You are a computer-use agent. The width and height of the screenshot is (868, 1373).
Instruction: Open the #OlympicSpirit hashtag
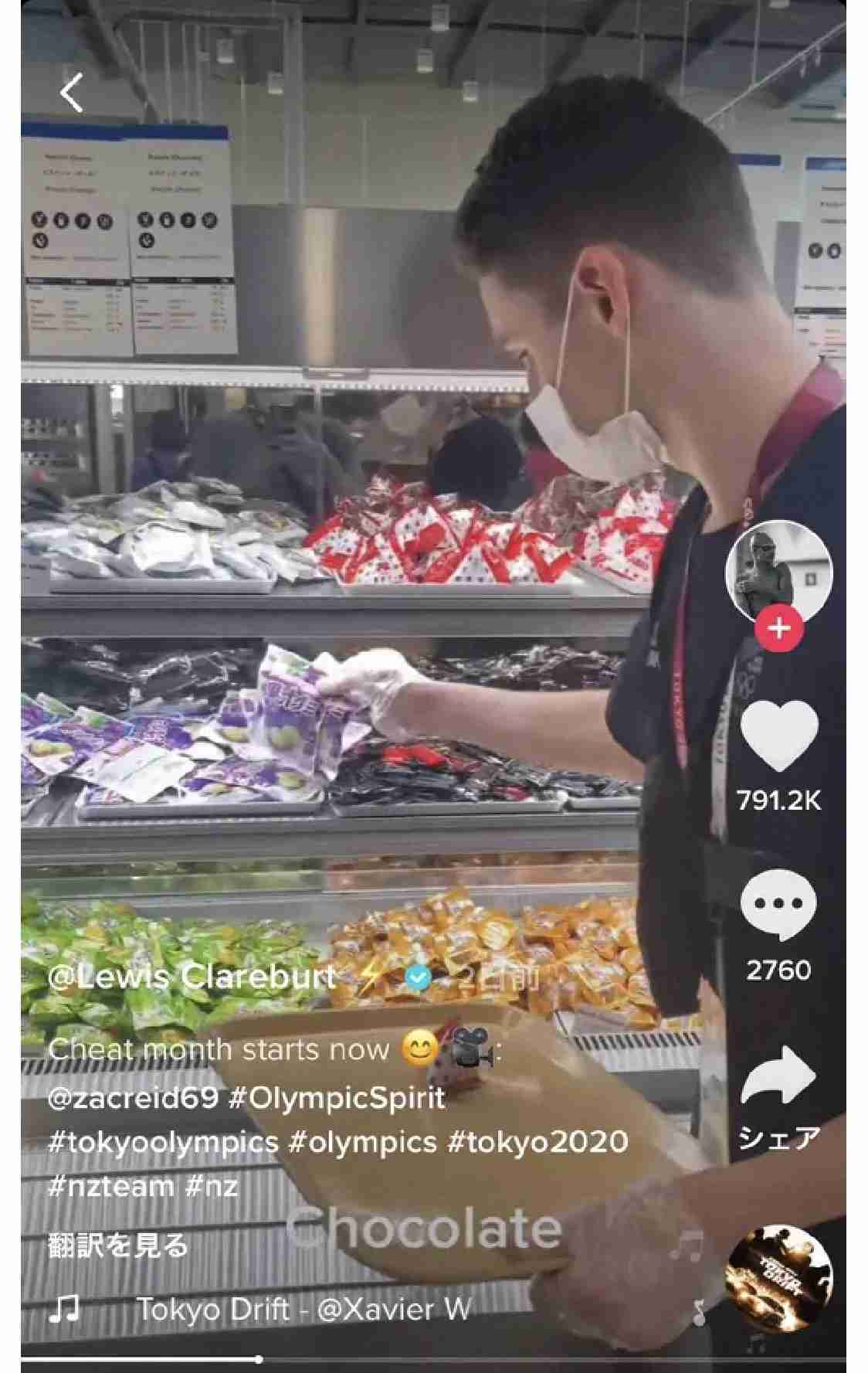tap(337, 1098)
